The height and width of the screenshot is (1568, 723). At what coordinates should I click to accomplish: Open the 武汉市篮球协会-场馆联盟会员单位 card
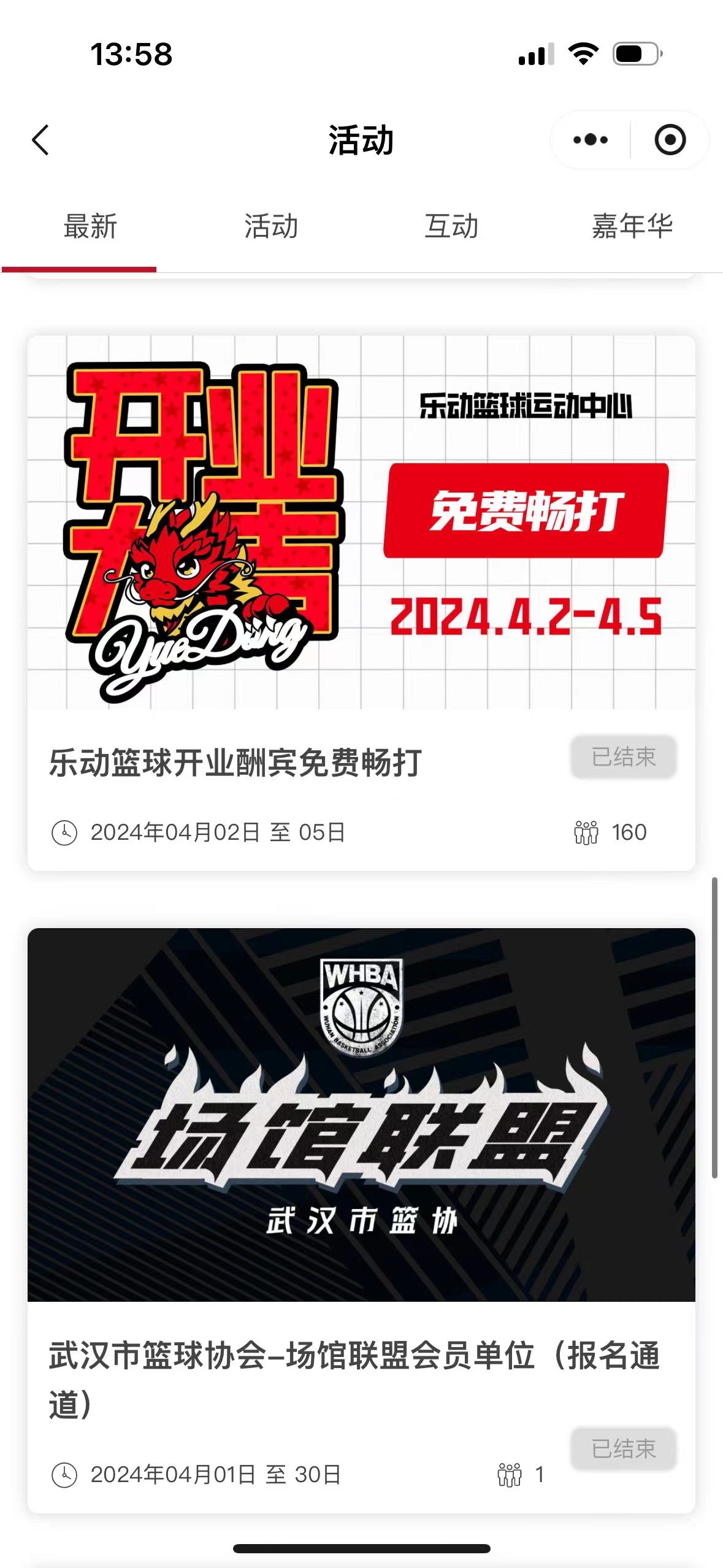(361, 1221)
